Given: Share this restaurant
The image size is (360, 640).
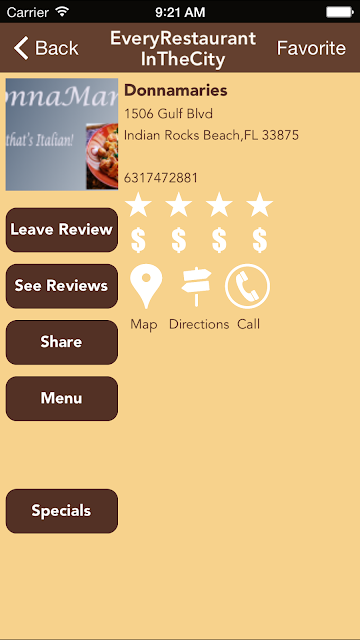Looking at the screenshot, I should (x=62, y=342).
